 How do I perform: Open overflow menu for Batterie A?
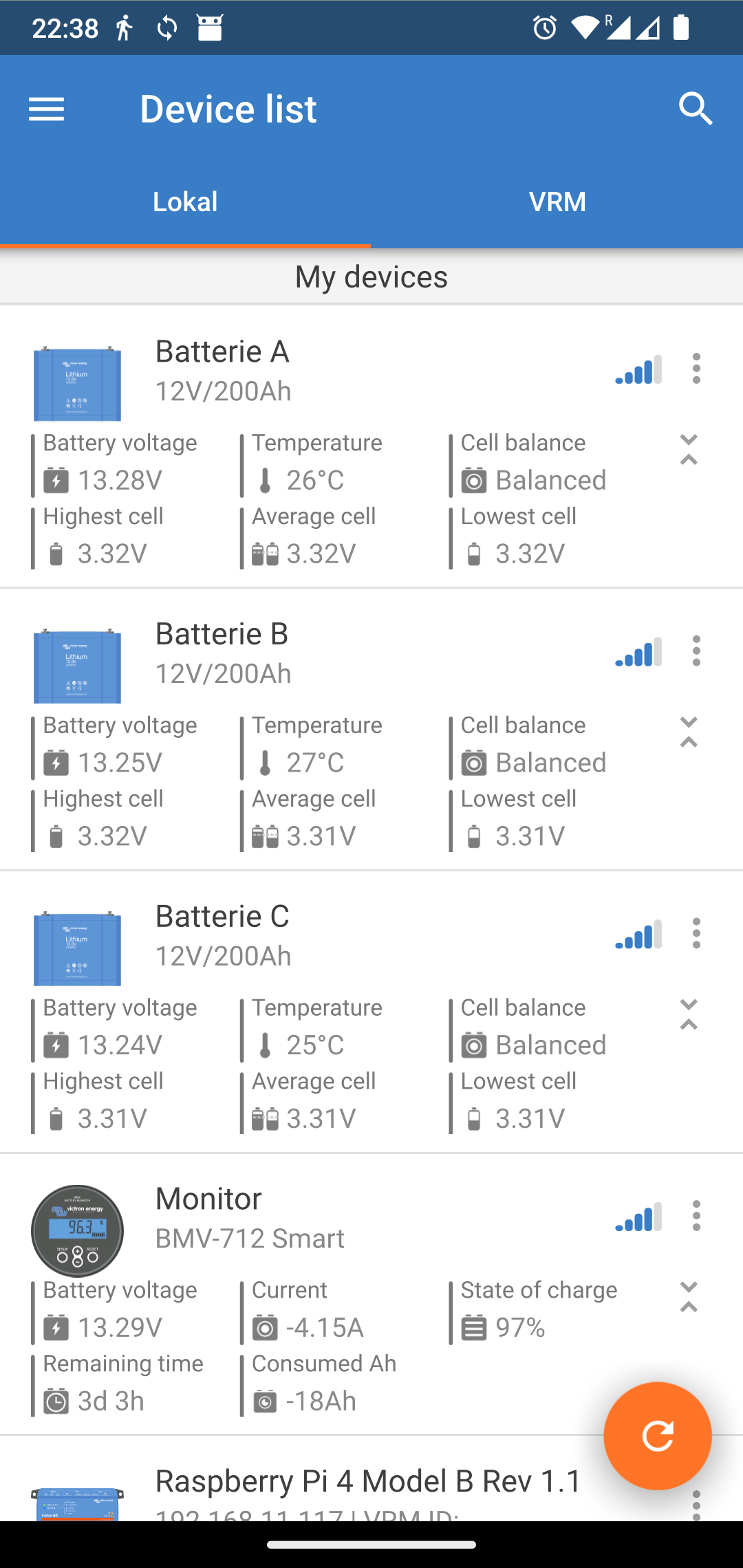point(696,369)
